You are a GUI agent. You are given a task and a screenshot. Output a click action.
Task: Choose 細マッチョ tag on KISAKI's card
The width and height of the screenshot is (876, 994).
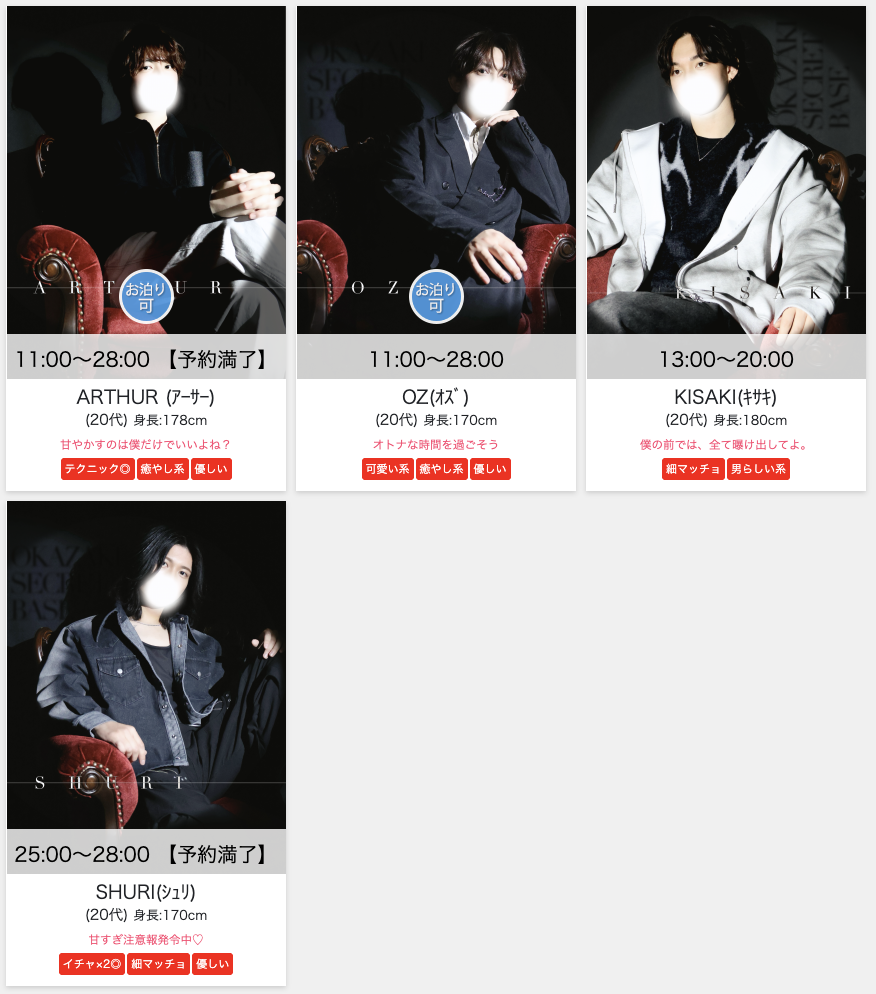693,469
